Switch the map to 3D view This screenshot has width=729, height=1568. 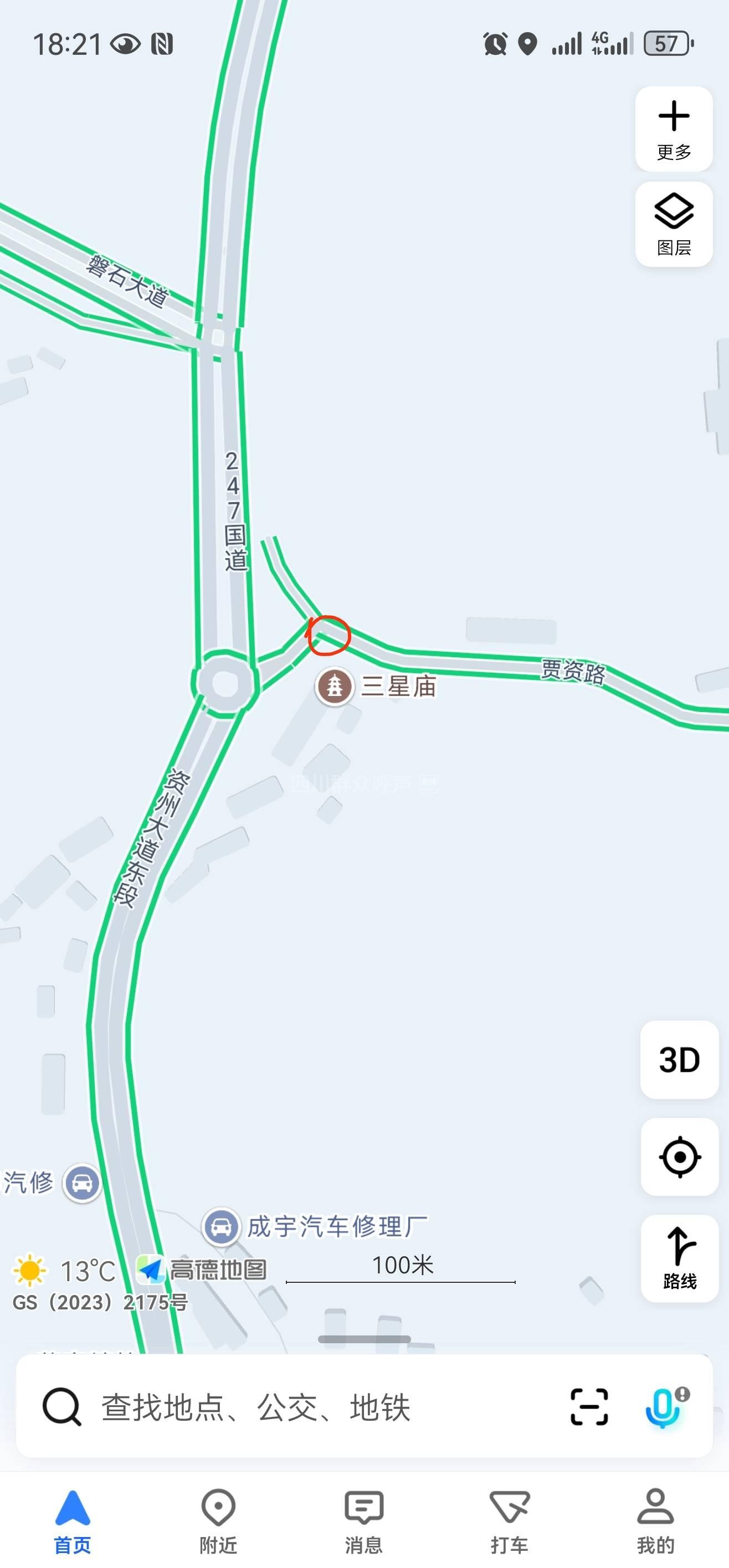(679, 1060)
